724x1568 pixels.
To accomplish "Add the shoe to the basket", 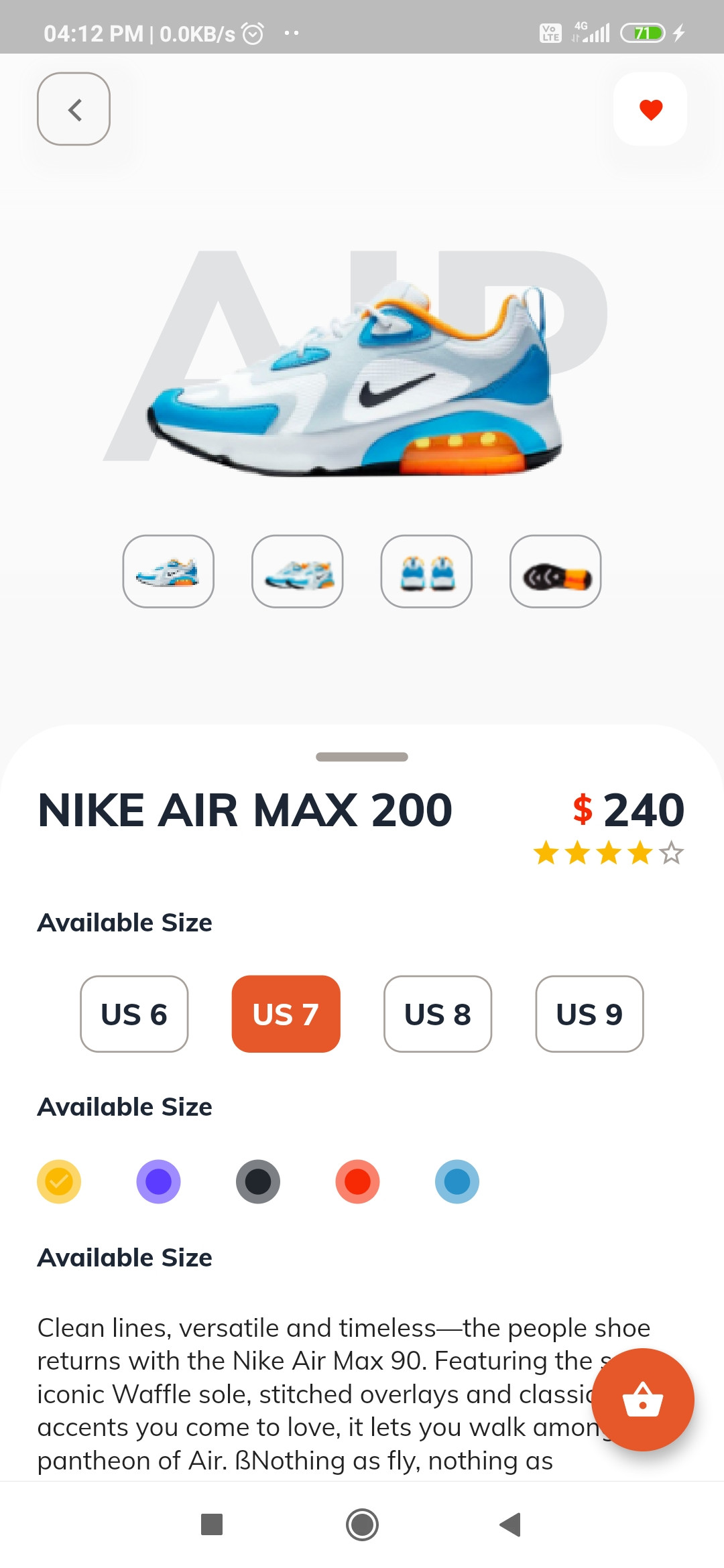I will tap(643, 1400).
